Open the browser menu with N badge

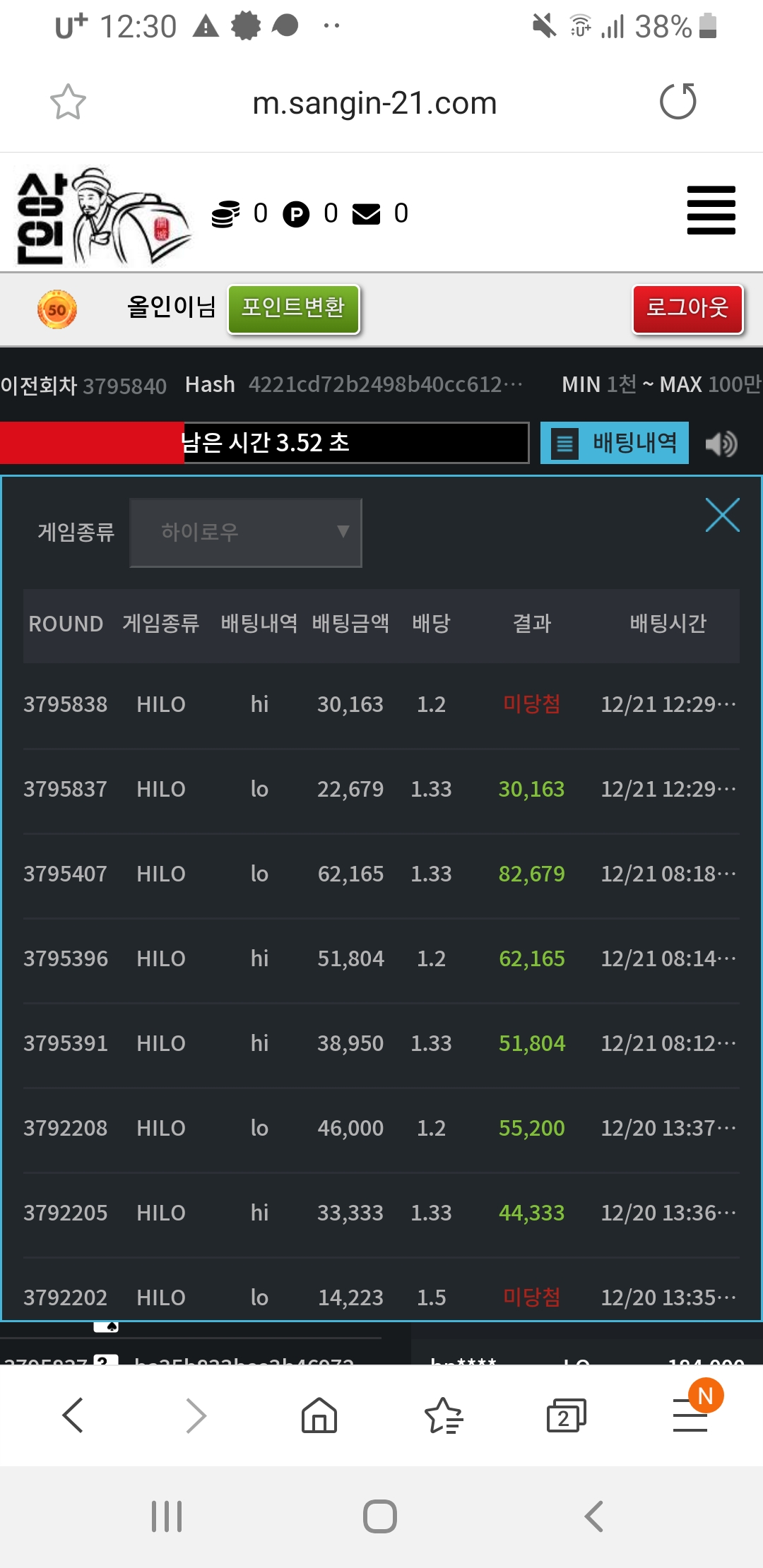coord(690,1415)
